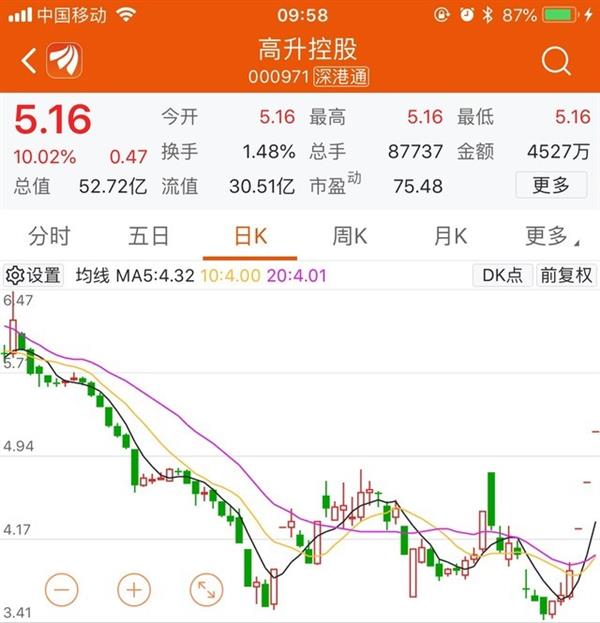This screenshot has width=600, height=623.
Task: Open chart 设置 settings
Action: pos(33,275)
